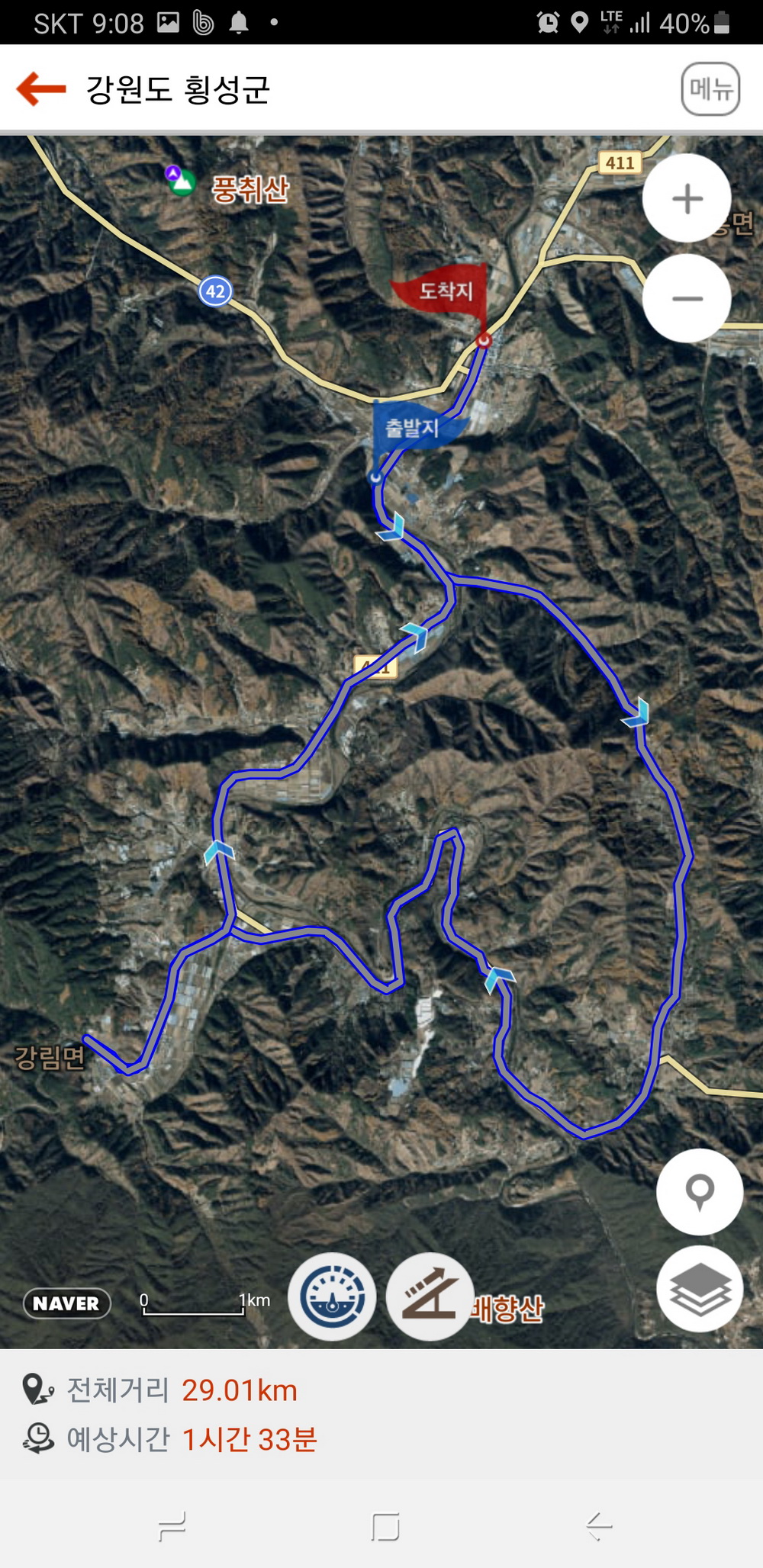Go back using the orange arrow

tap(41, 88)
